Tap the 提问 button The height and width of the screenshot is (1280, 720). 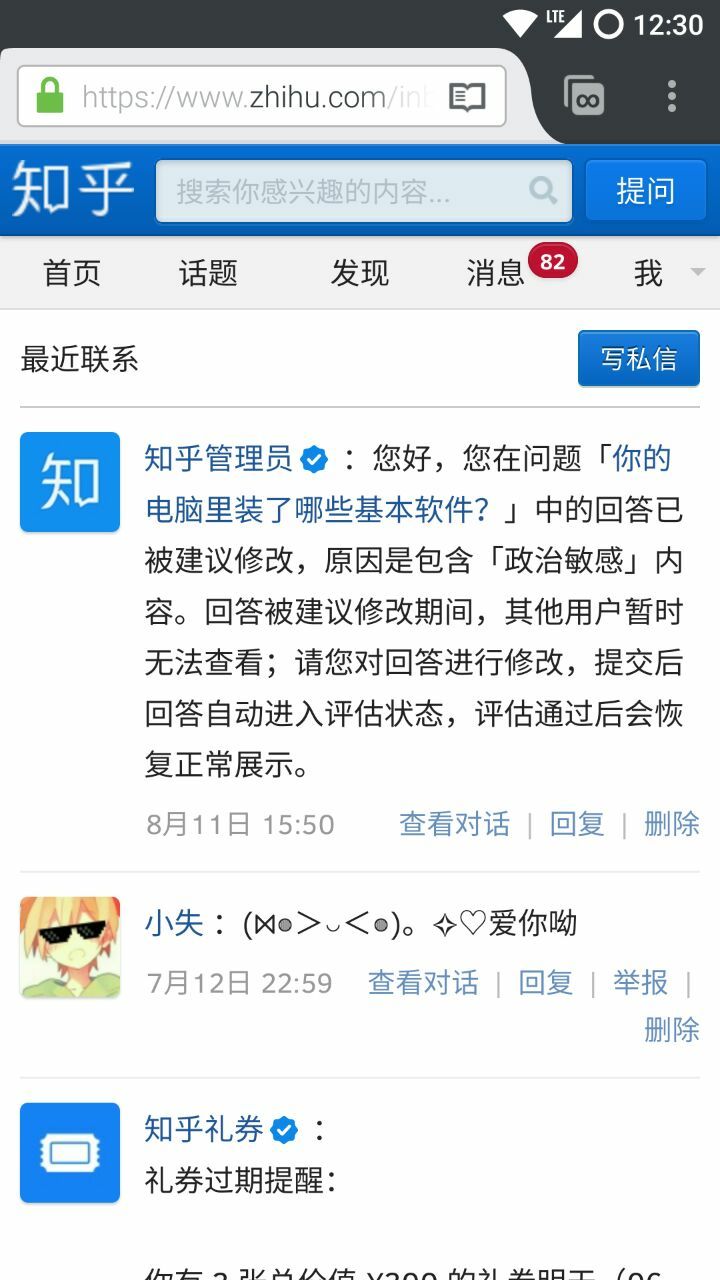click(645, 191)
